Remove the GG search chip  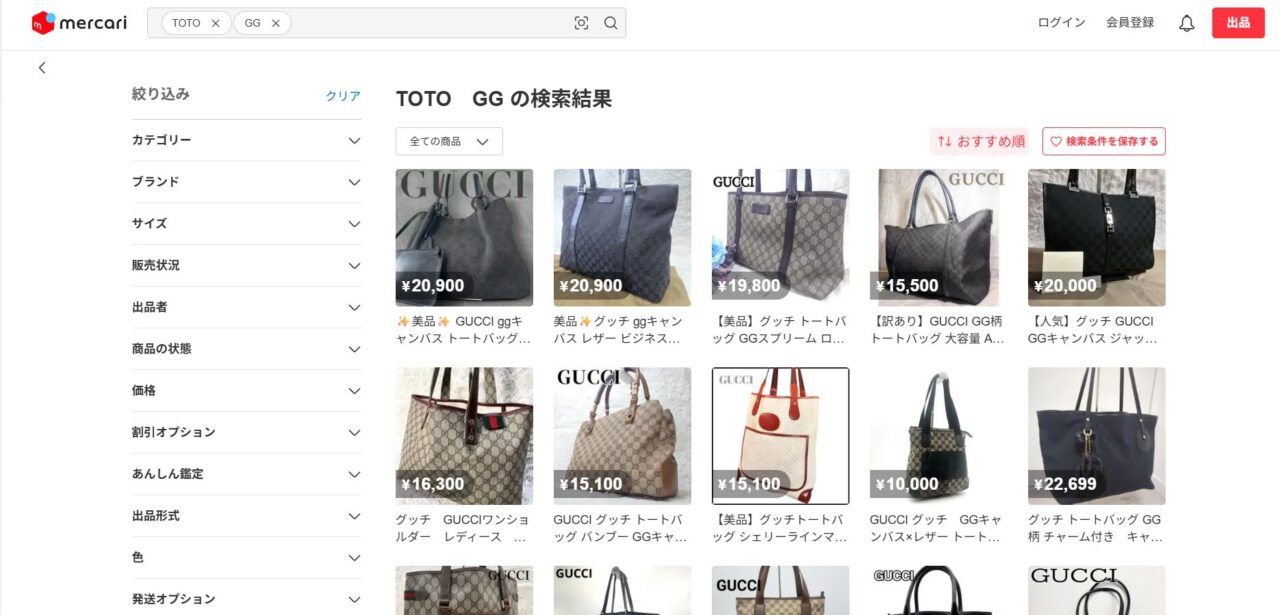tap(276, 23)
